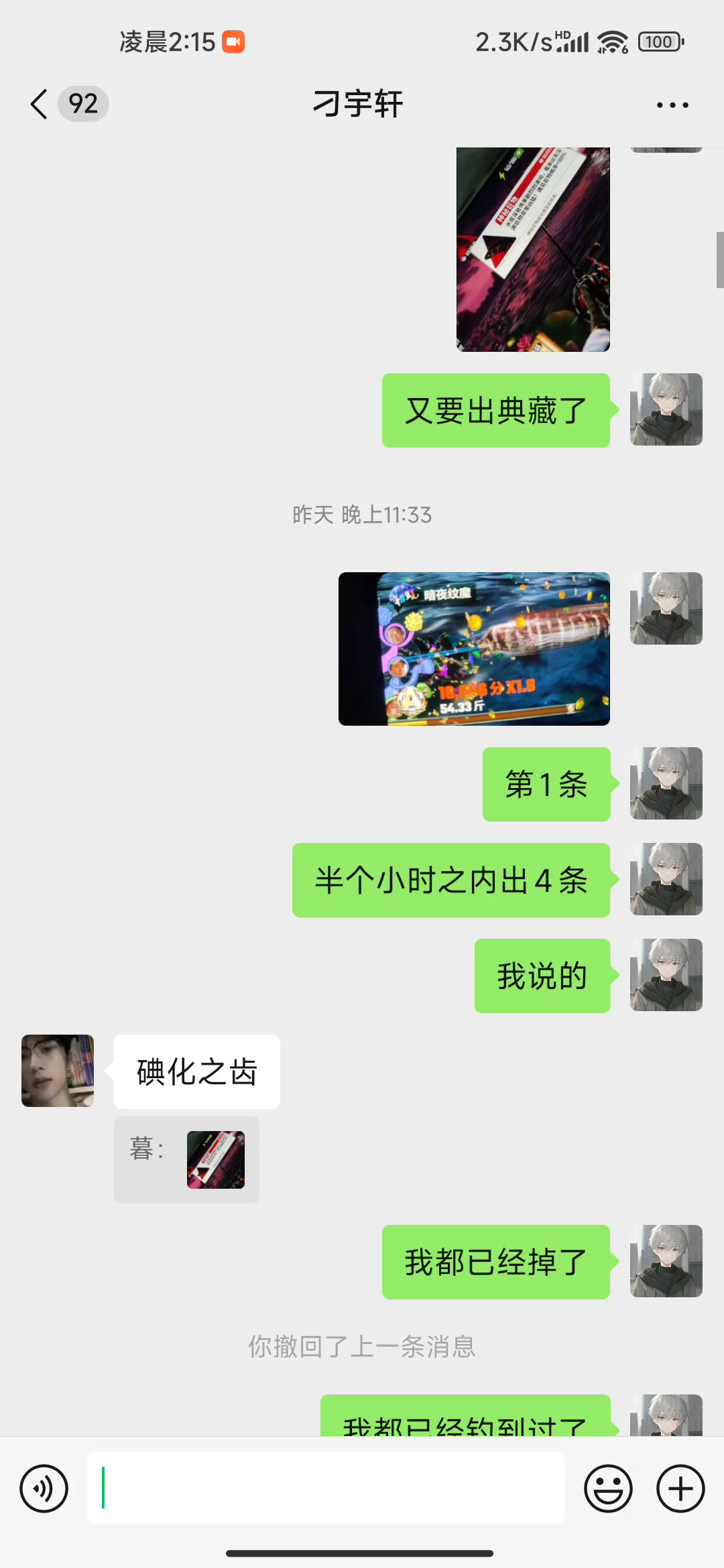
Task: Open the contact's avatar beside 碘化之齿
Action: click(58, 1070)
